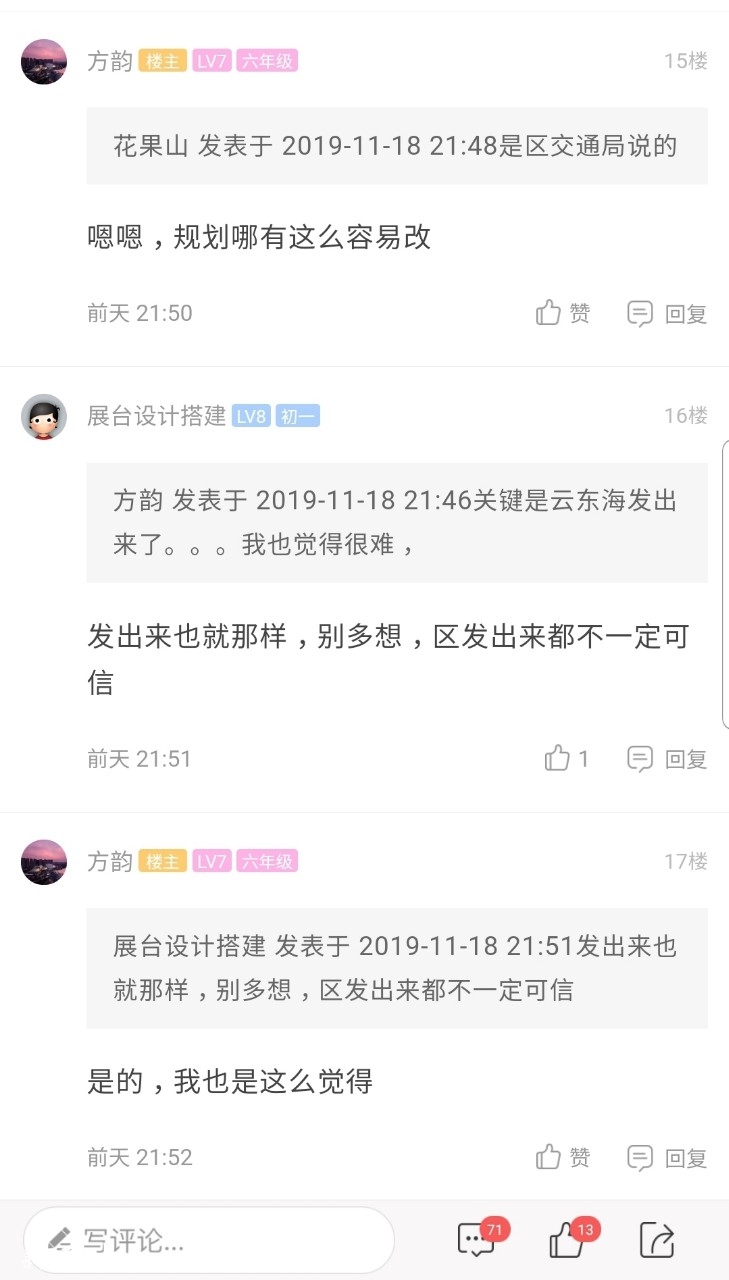Like 展台设计搭建's 16楼 comment
The height and width of the screenshot is (1280, 729).
coord(566,759)
